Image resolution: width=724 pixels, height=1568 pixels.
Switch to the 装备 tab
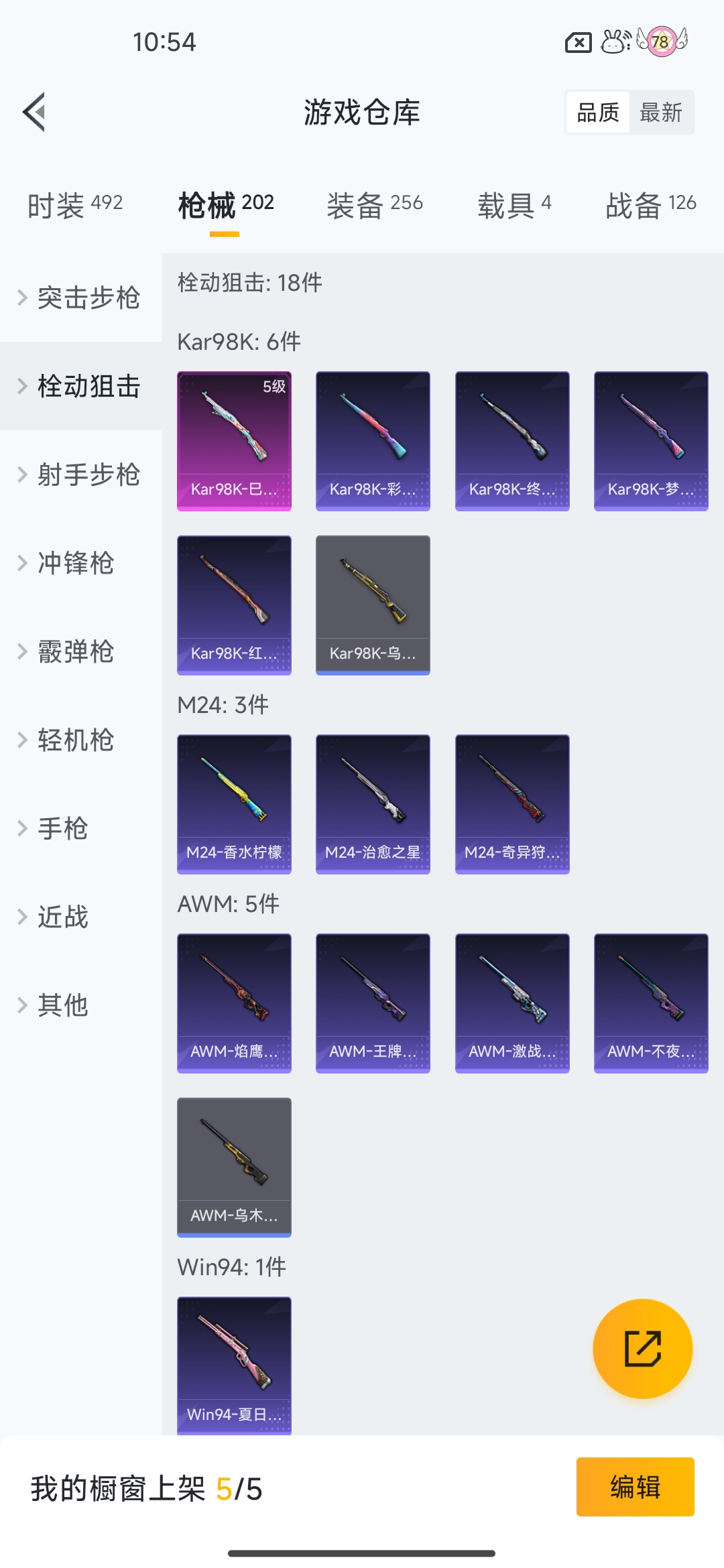(x=374, y=205)
